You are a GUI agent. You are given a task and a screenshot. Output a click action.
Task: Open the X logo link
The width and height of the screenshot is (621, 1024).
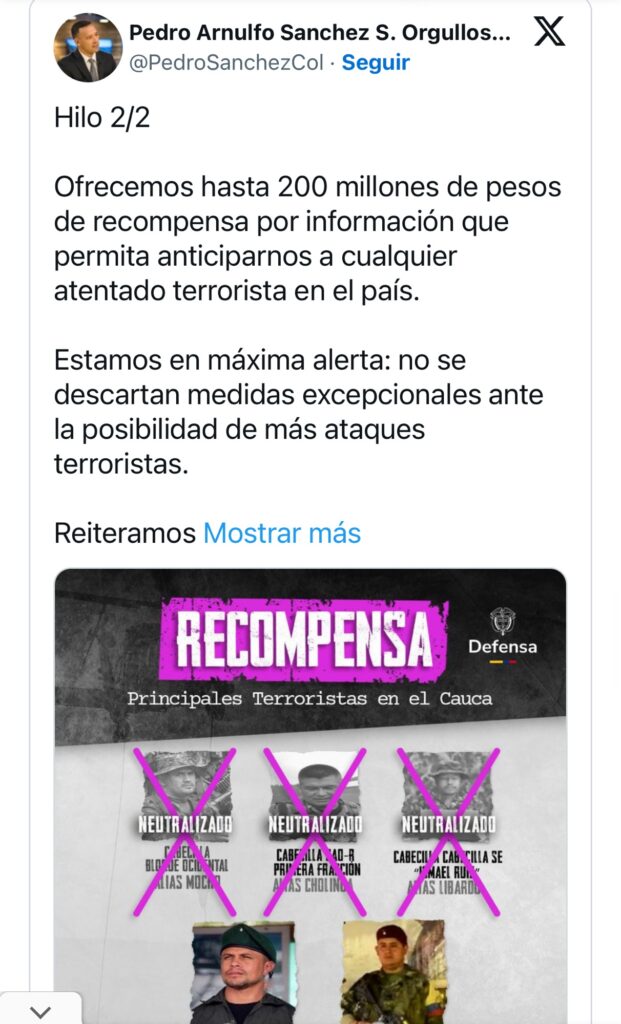(x=549, y=33)
